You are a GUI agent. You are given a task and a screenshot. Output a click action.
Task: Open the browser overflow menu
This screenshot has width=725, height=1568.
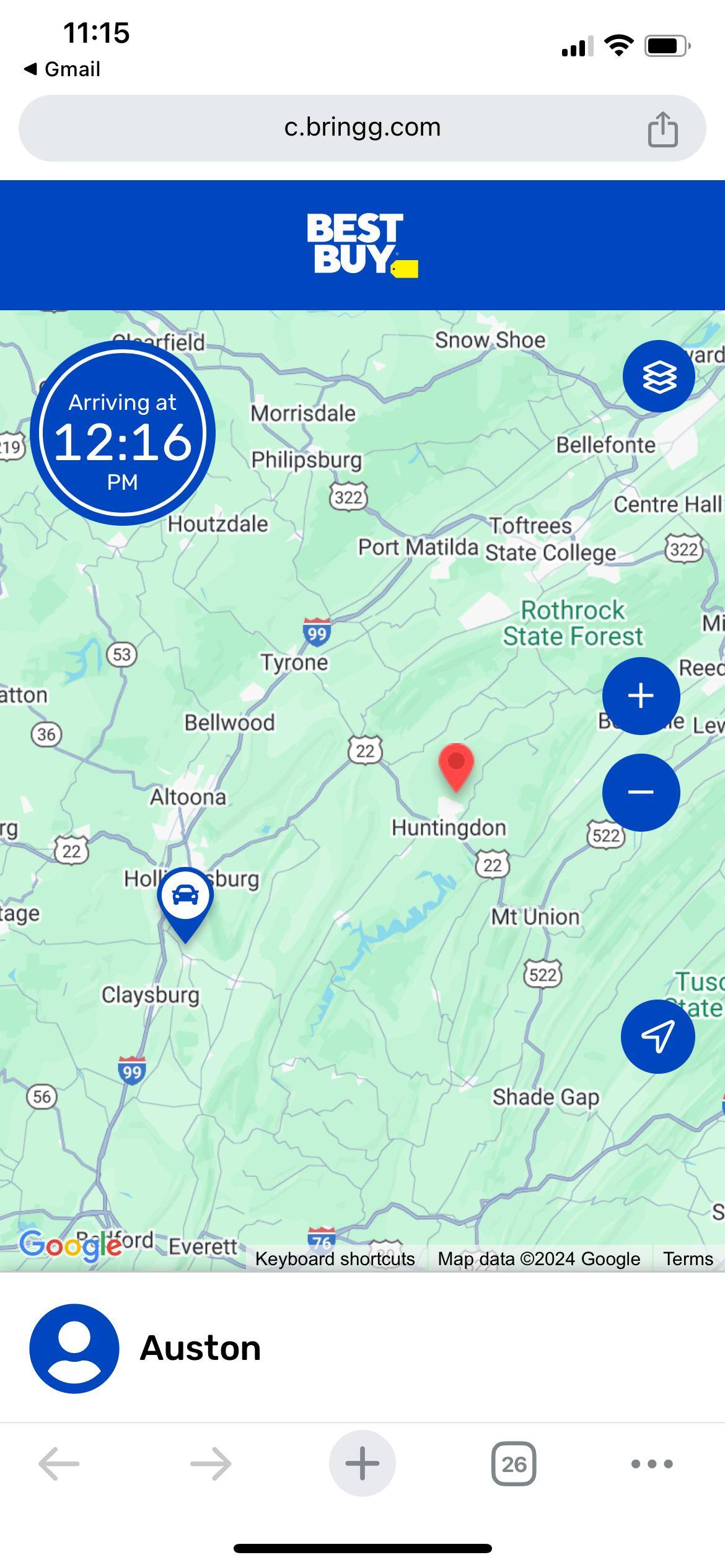[651, 1463]
